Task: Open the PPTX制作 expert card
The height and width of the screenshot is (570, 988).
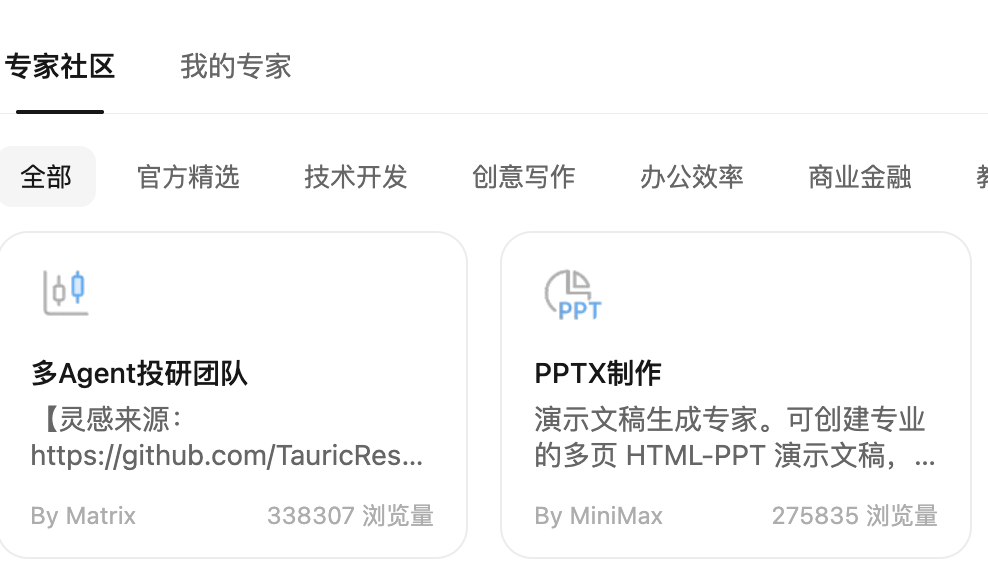Action: (735, 395)
